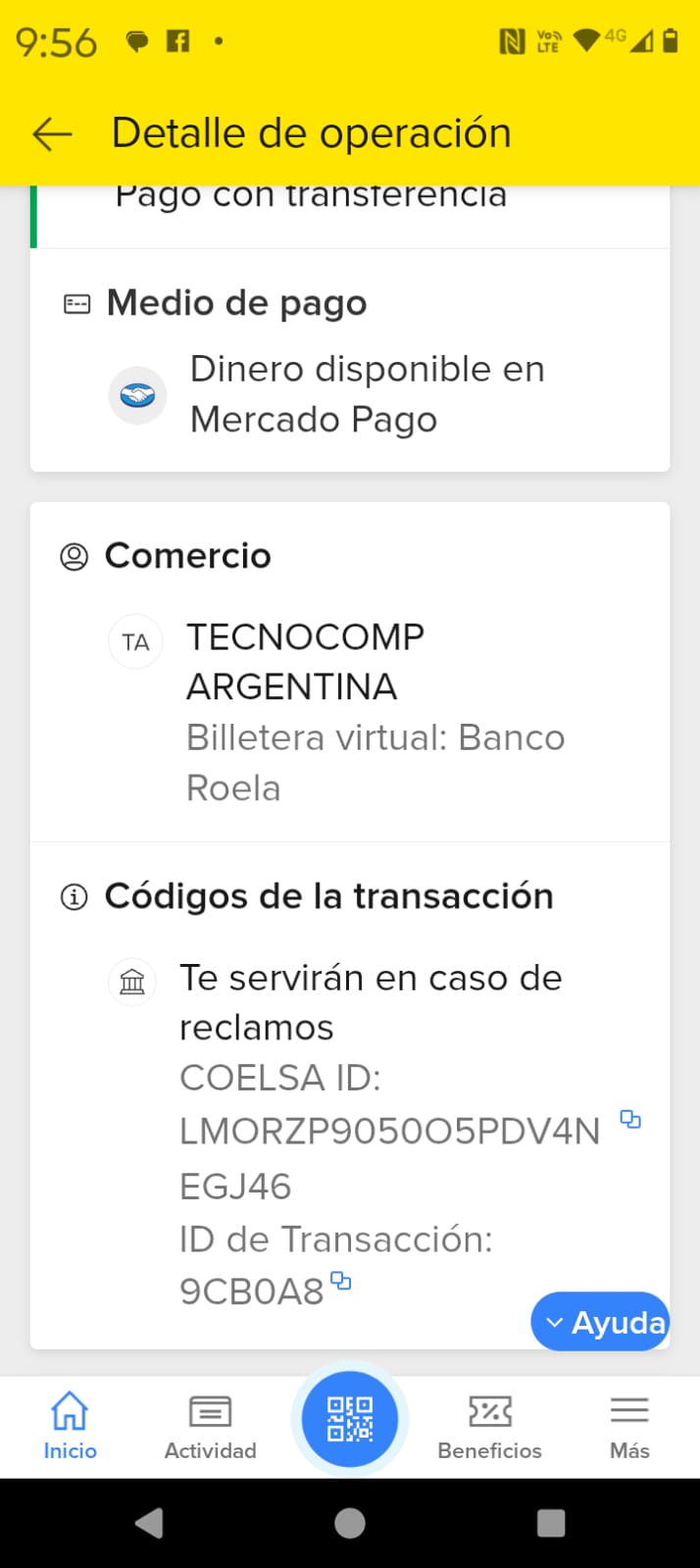Switch to the Inicio tab
The image size is (700, 1568).
pyautogui.click(x=70, y=1426)
